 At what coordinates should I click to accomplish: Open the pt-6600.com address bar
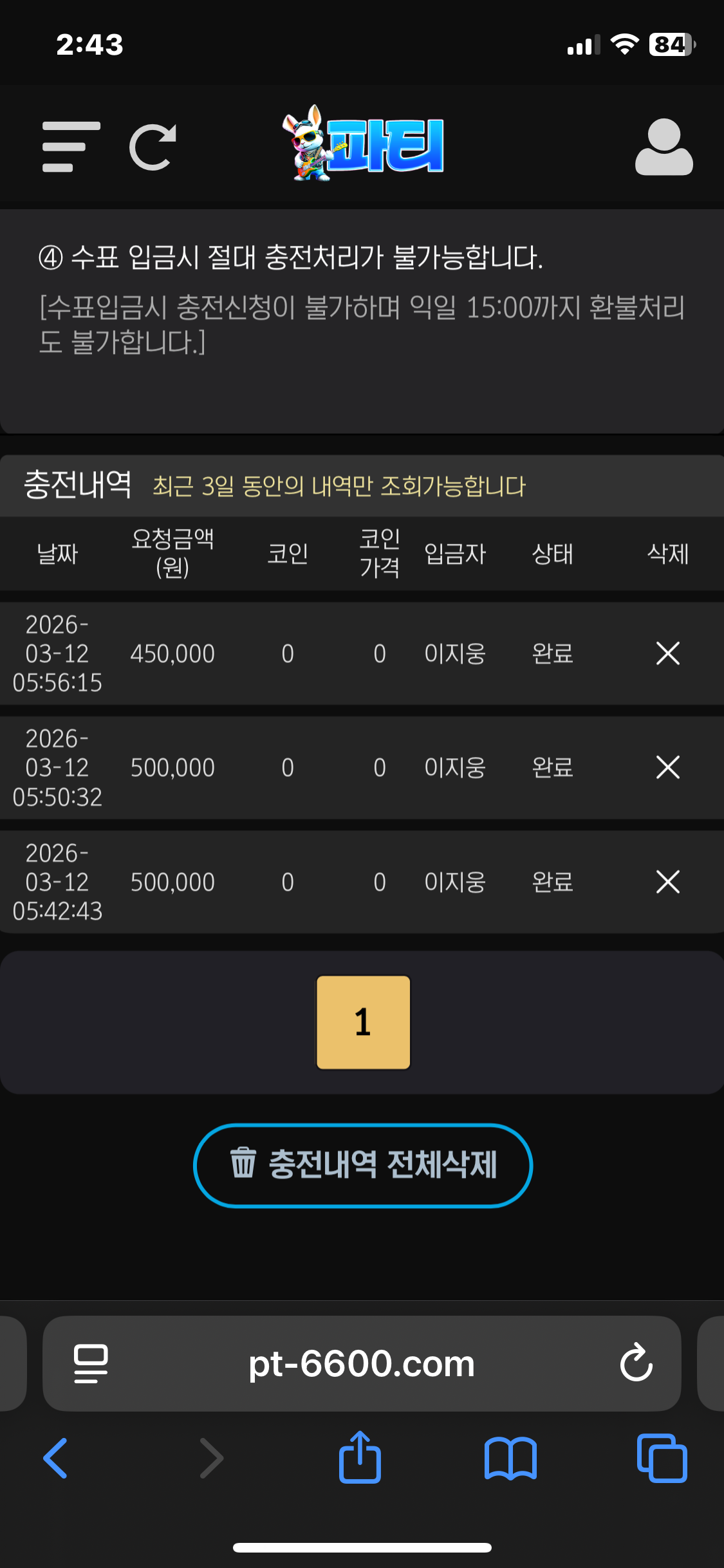(x=362, y=1363)
